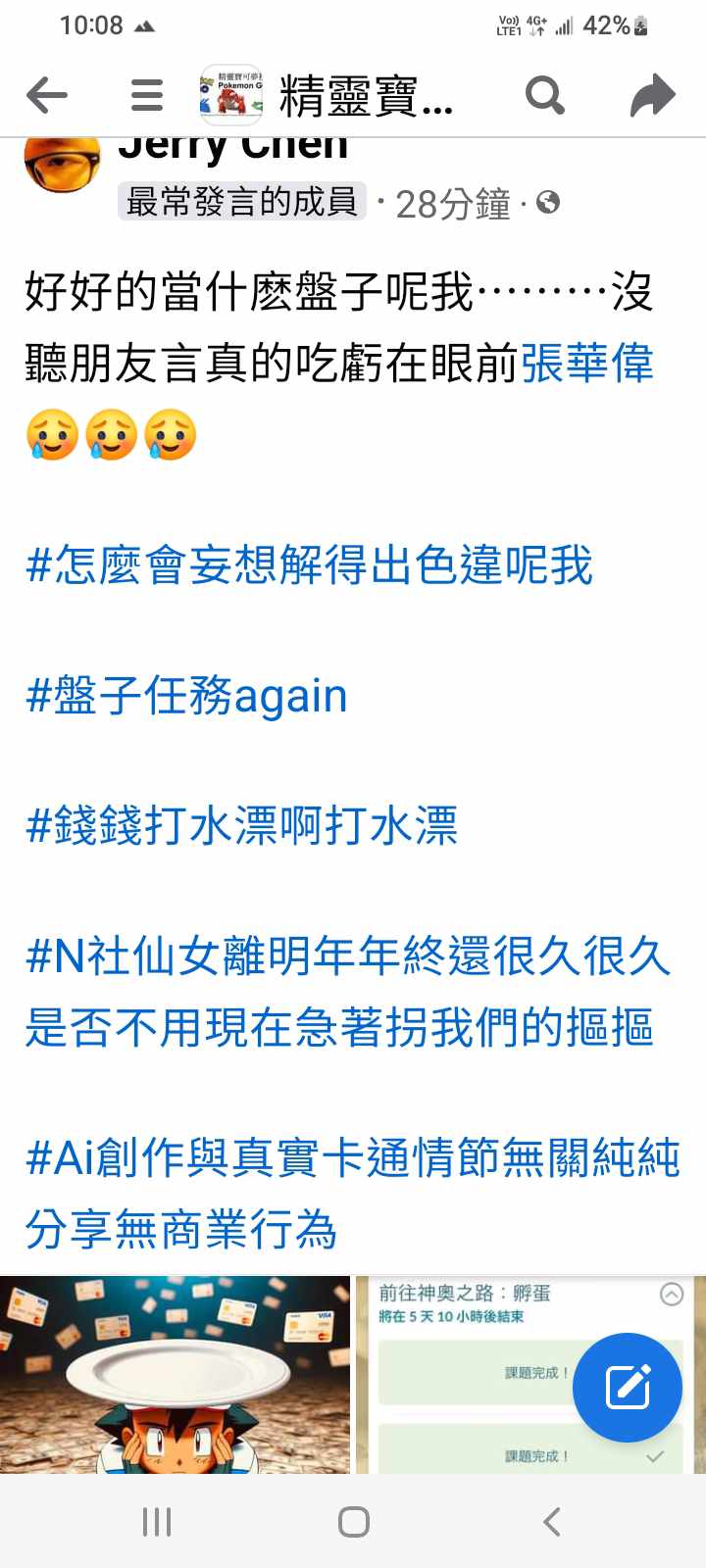The width and height of the screenshot is (706, 1568).
Task: Open hashtag #怎麼會妄想解得出色違呢我
Action: coord(309,565)
